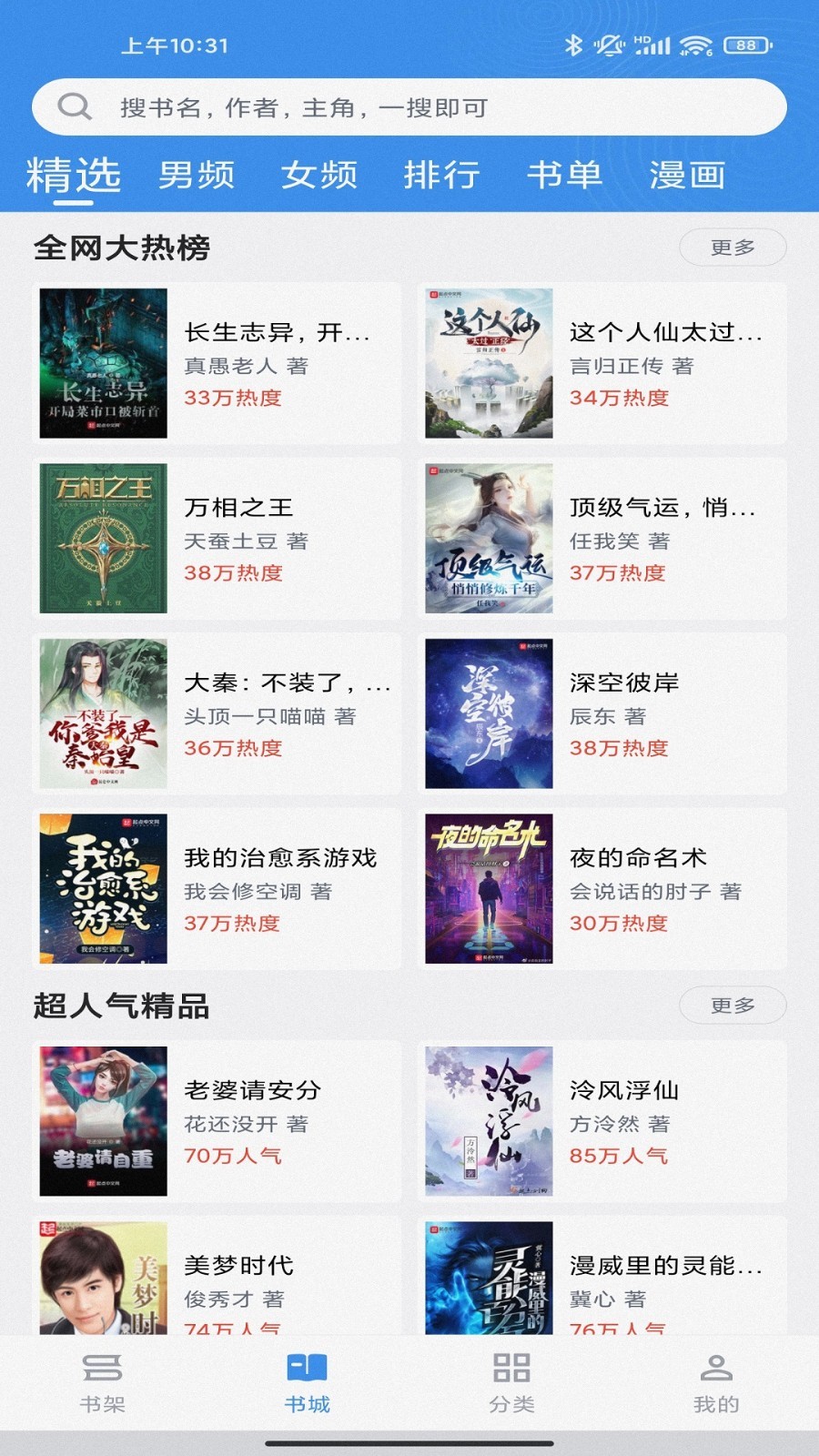Image resolution: width=819 pixels, height=1456 pixels.
Task: Switch to the 男频 tab
Action: tap(197, 175)
